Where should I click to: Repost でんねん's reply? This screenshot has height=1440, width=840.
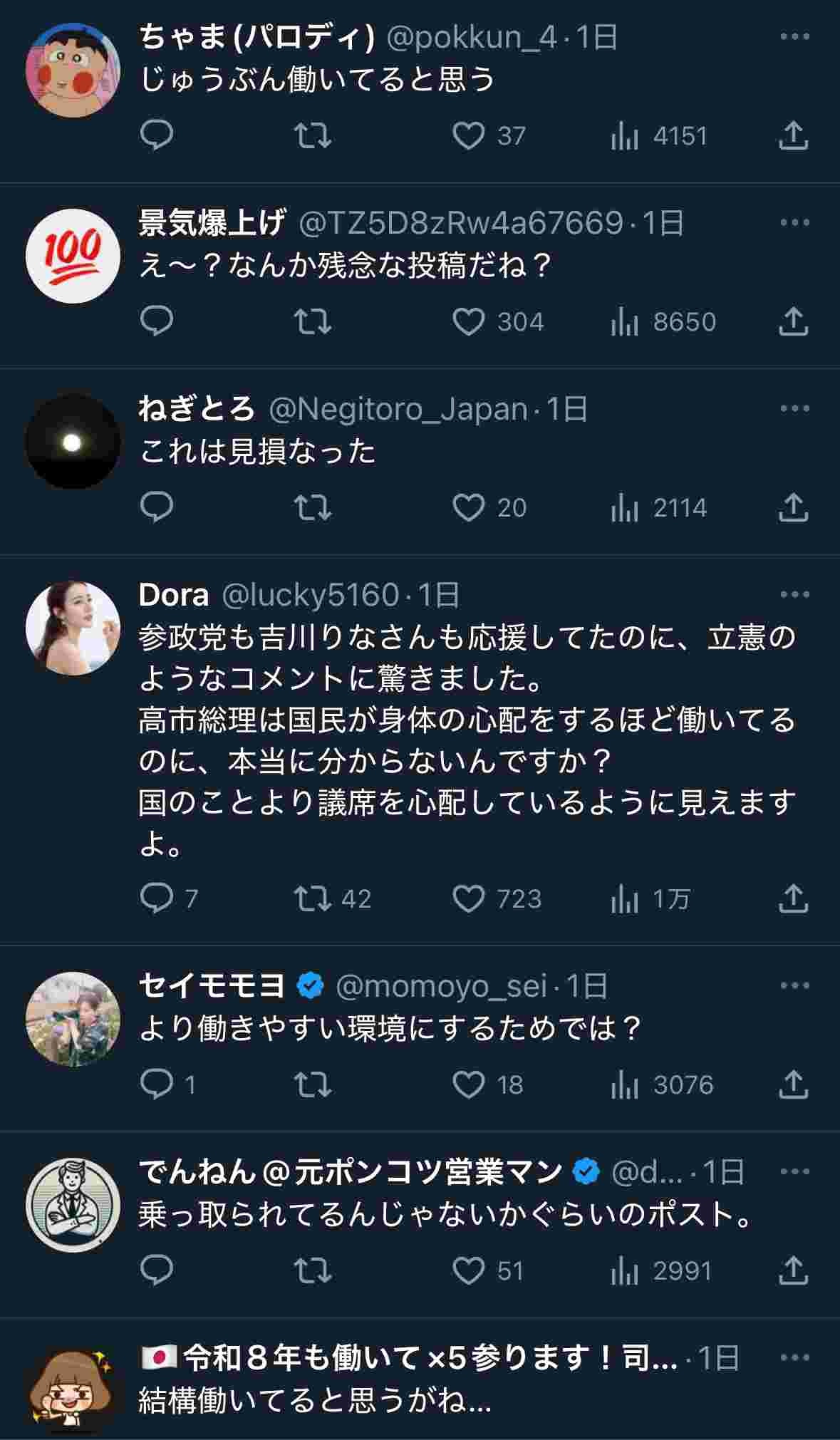coord(313,1270)
